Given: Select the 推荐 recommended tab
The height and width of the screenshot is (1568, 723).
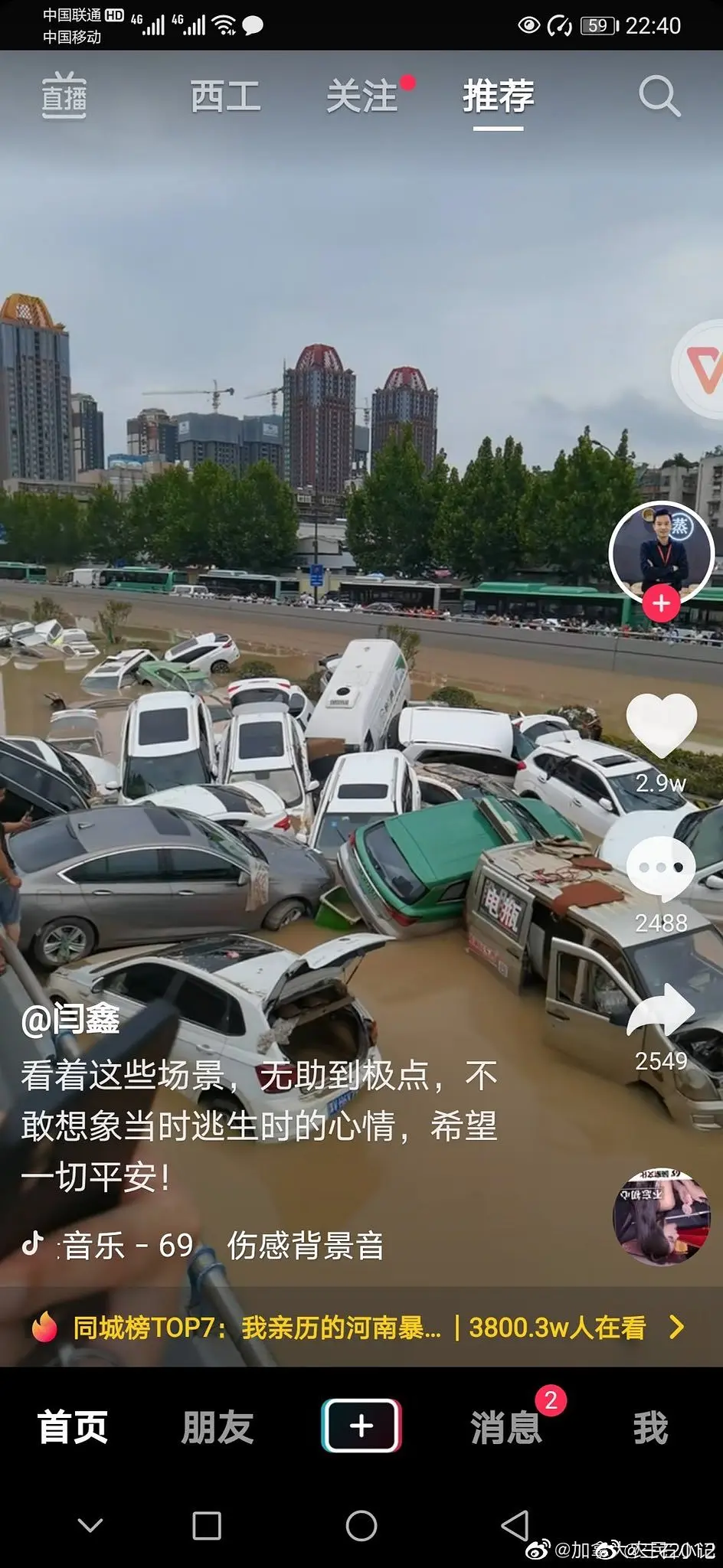Looking at the screenshot, I should [x=498, y=97].
